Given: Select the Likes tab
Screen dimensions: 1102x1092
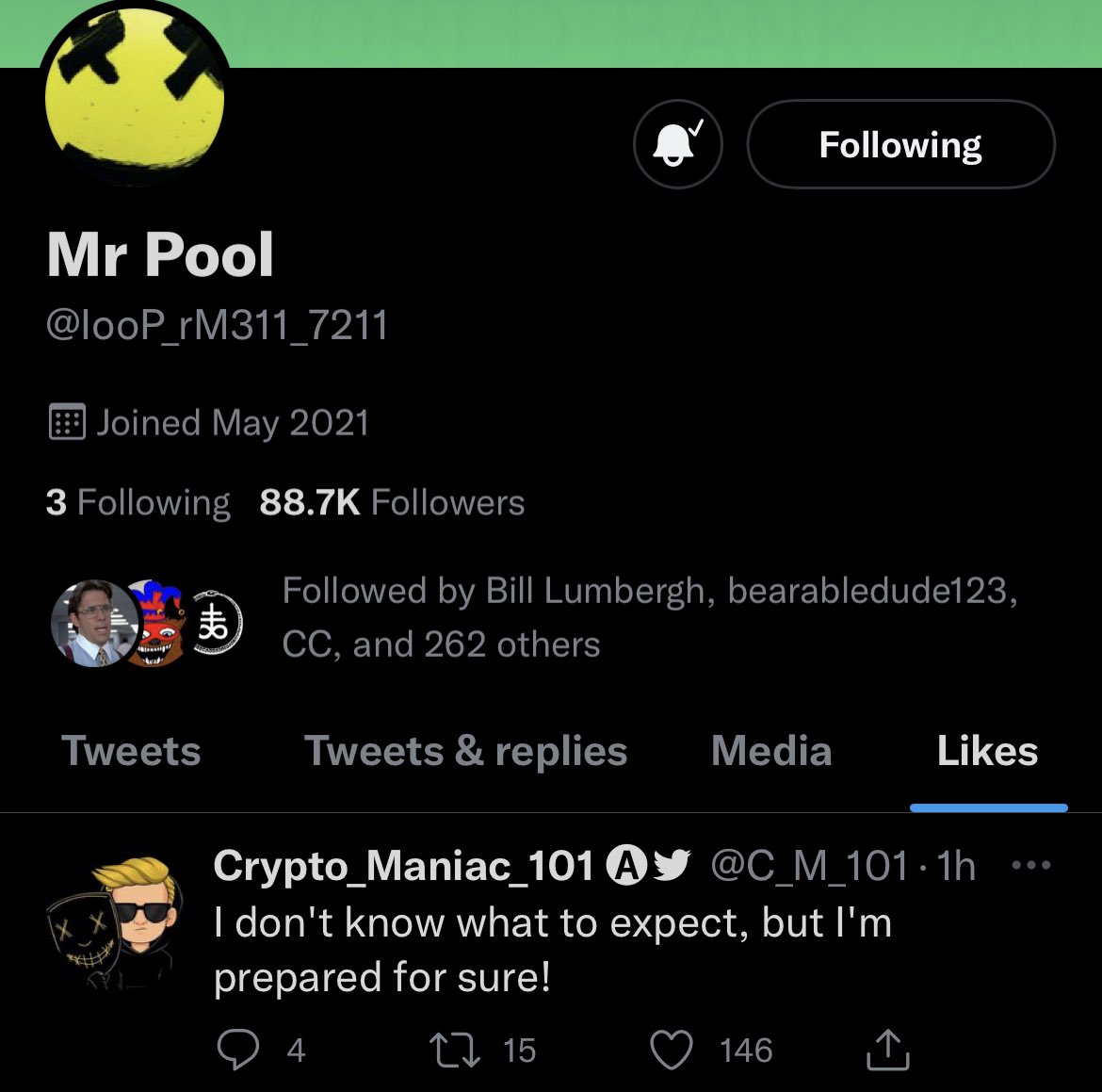Looking at the screenshot, I should click(987, 752).
